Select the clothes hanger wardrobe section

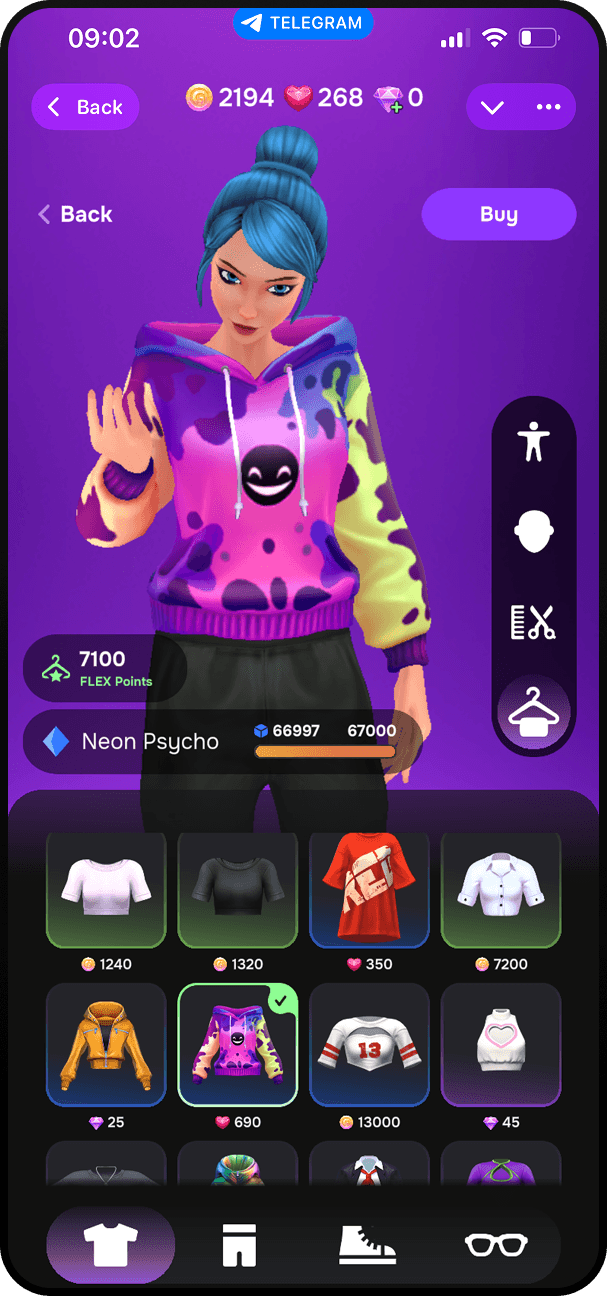[534, 713]
